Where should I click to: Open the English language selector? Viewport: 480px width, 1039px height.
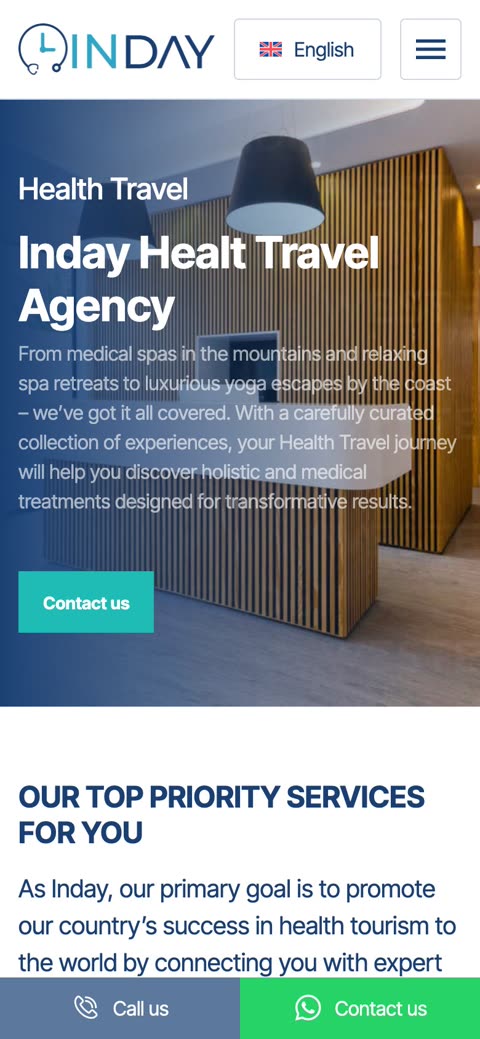tap(308, 49)
